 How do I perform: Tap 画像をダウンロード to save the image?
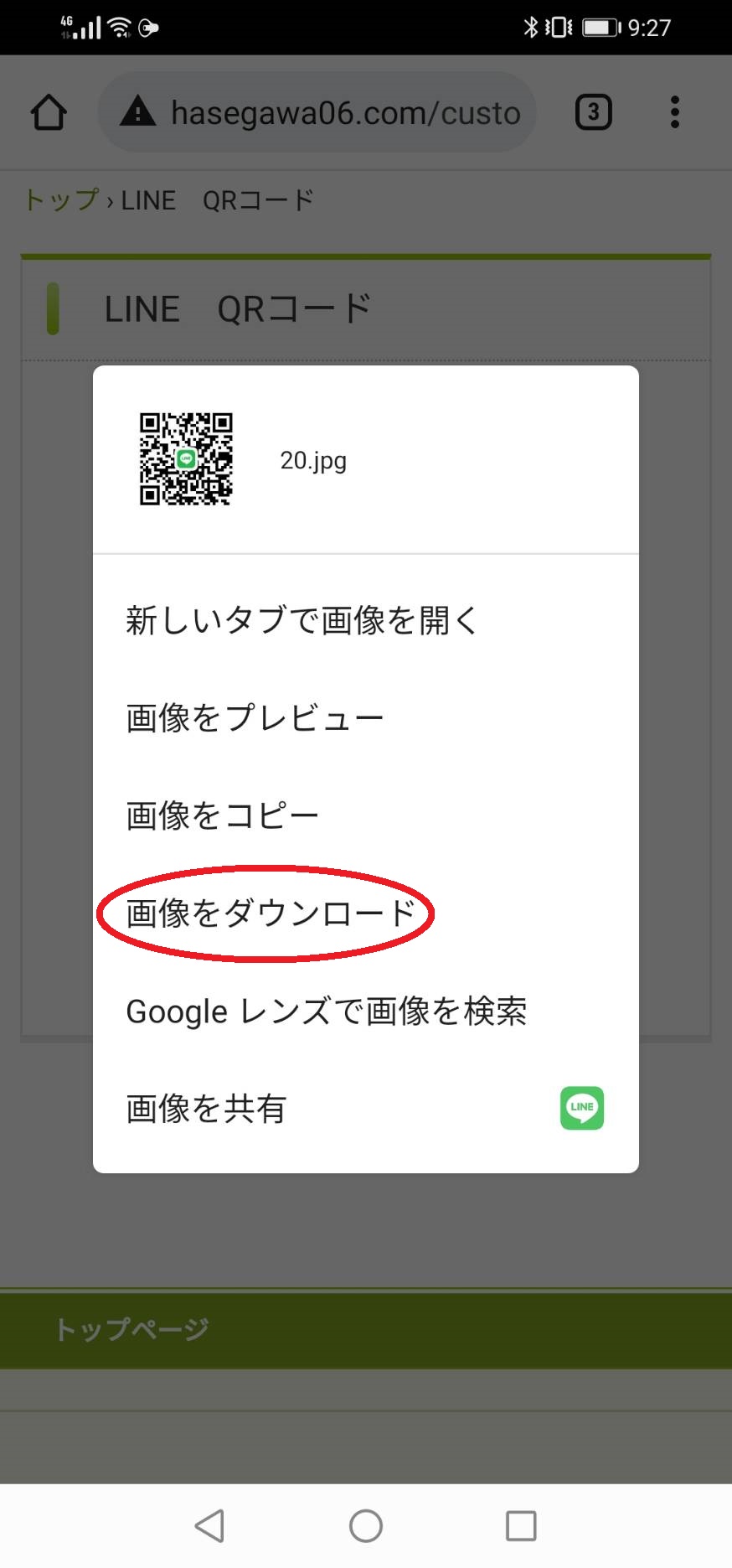click(365, 913)
